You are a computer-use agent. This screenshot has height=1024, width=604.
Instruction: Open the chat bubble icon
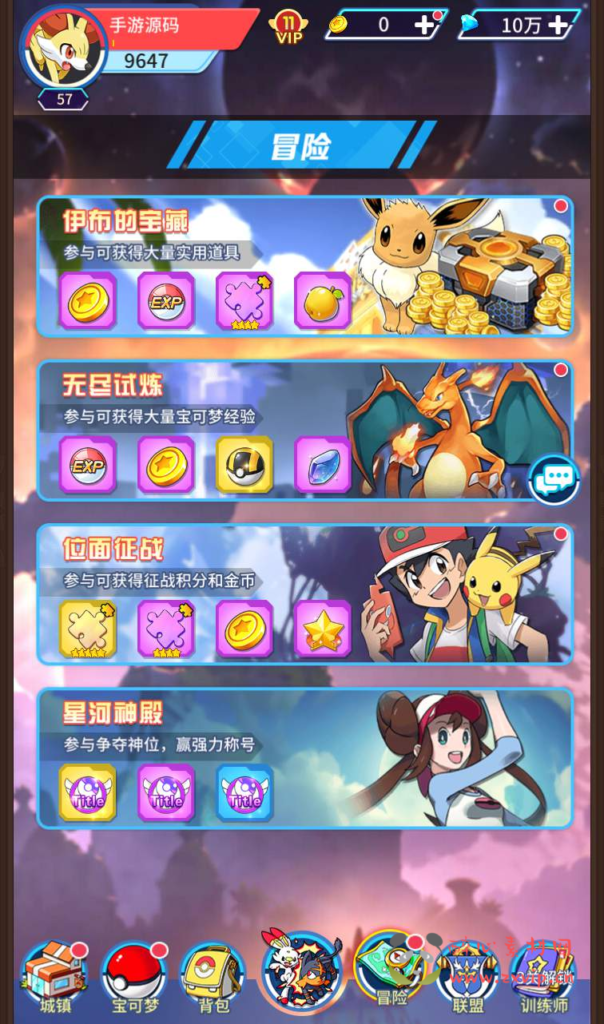coord(553,478)
